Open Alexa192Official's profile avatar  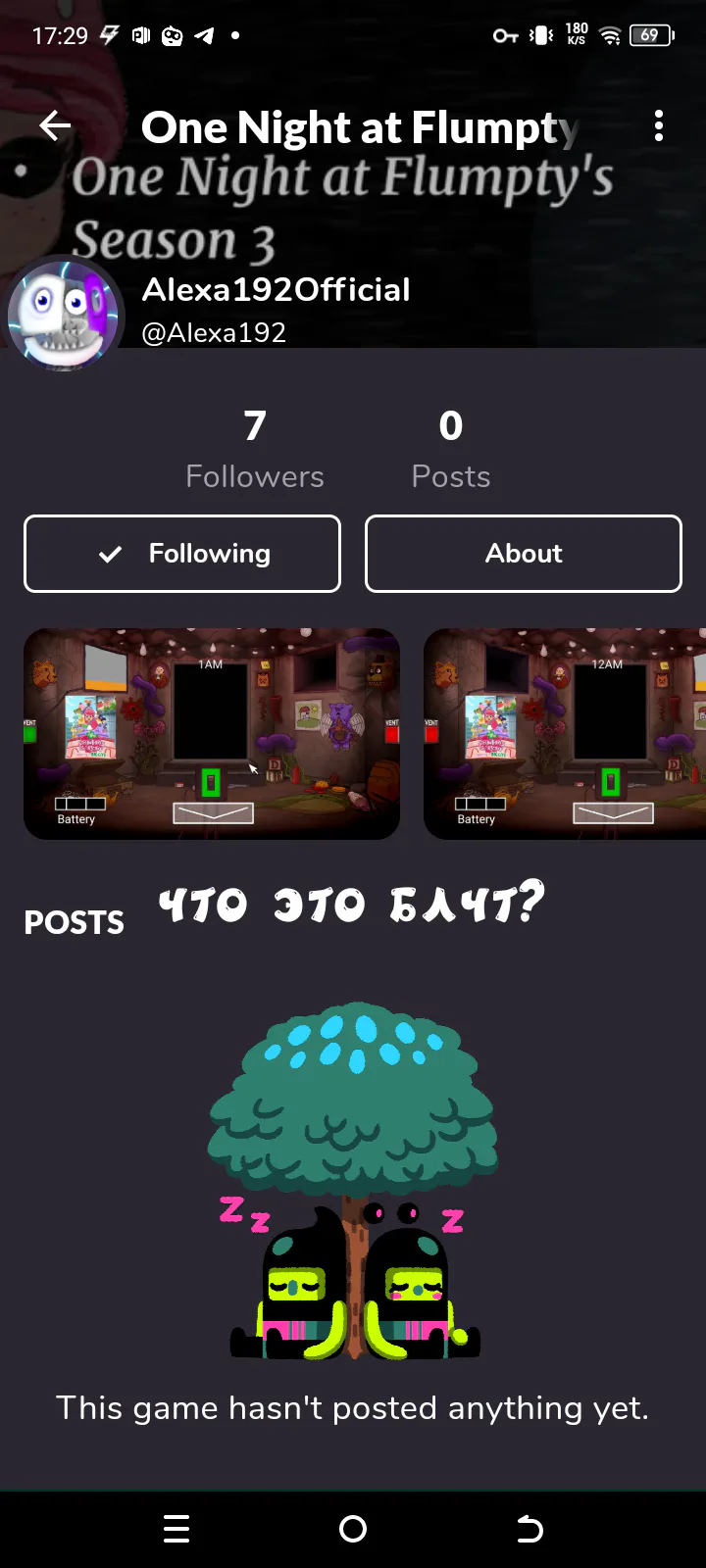click(x=65, y=316)
